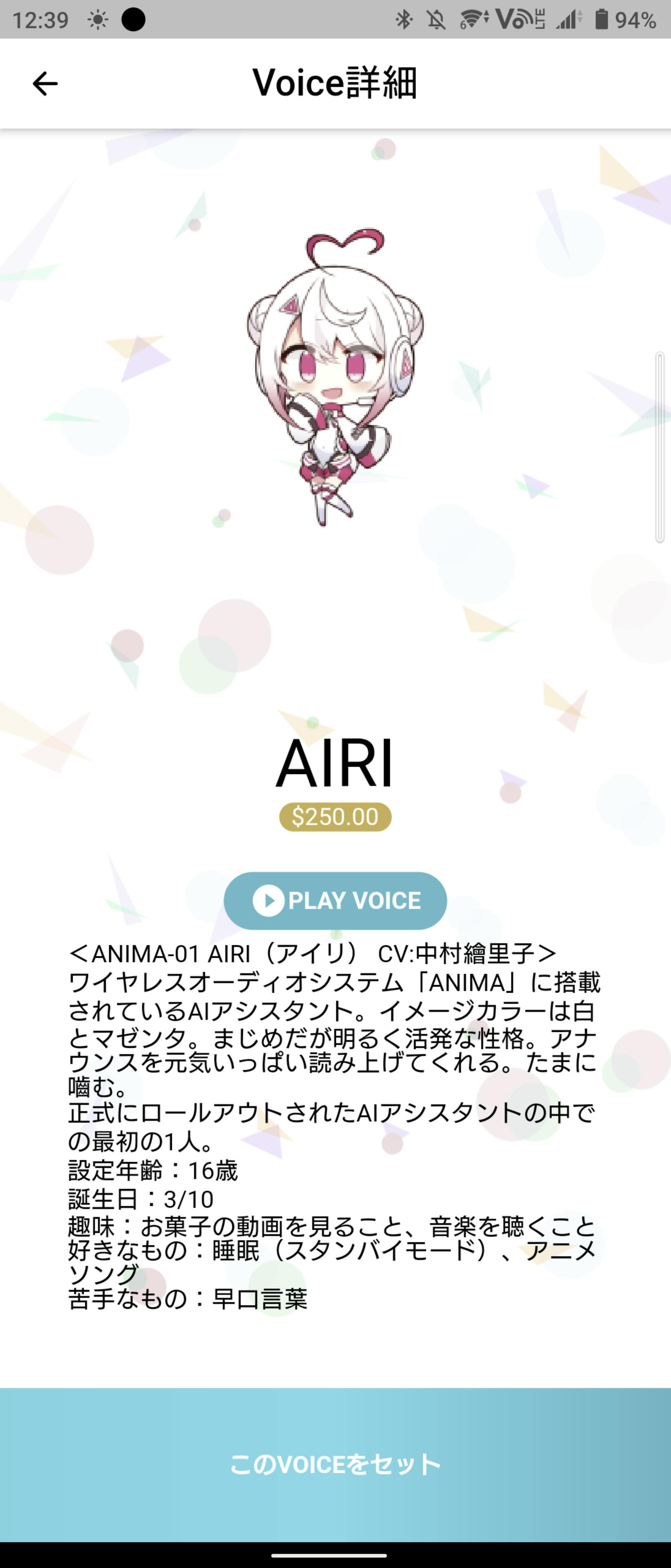Go back from Voice詳細 screen
Image resolution: width=671 pixels, height=1568 pixels.
45,83
